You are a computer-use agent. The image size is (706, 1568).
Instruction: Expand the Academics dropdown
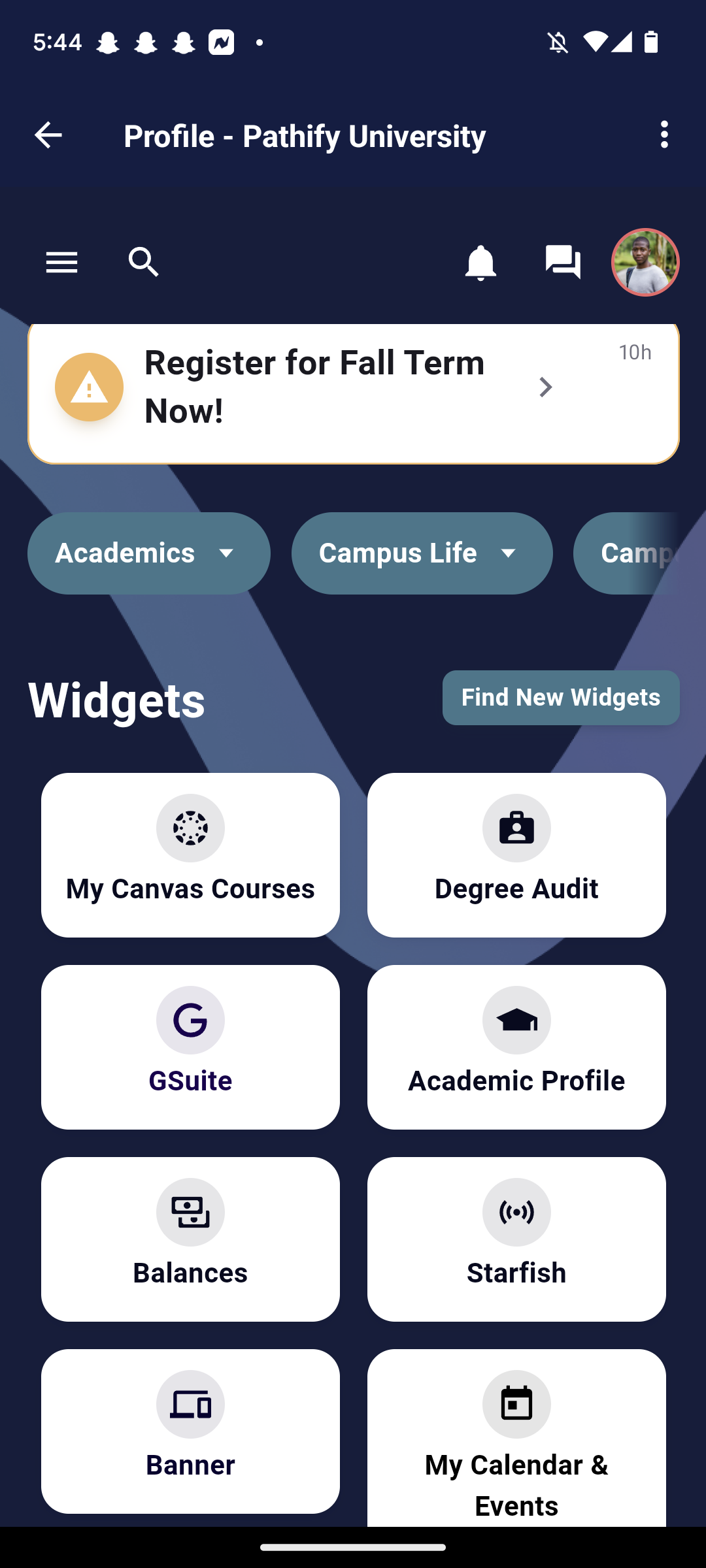tap(148, 553)
